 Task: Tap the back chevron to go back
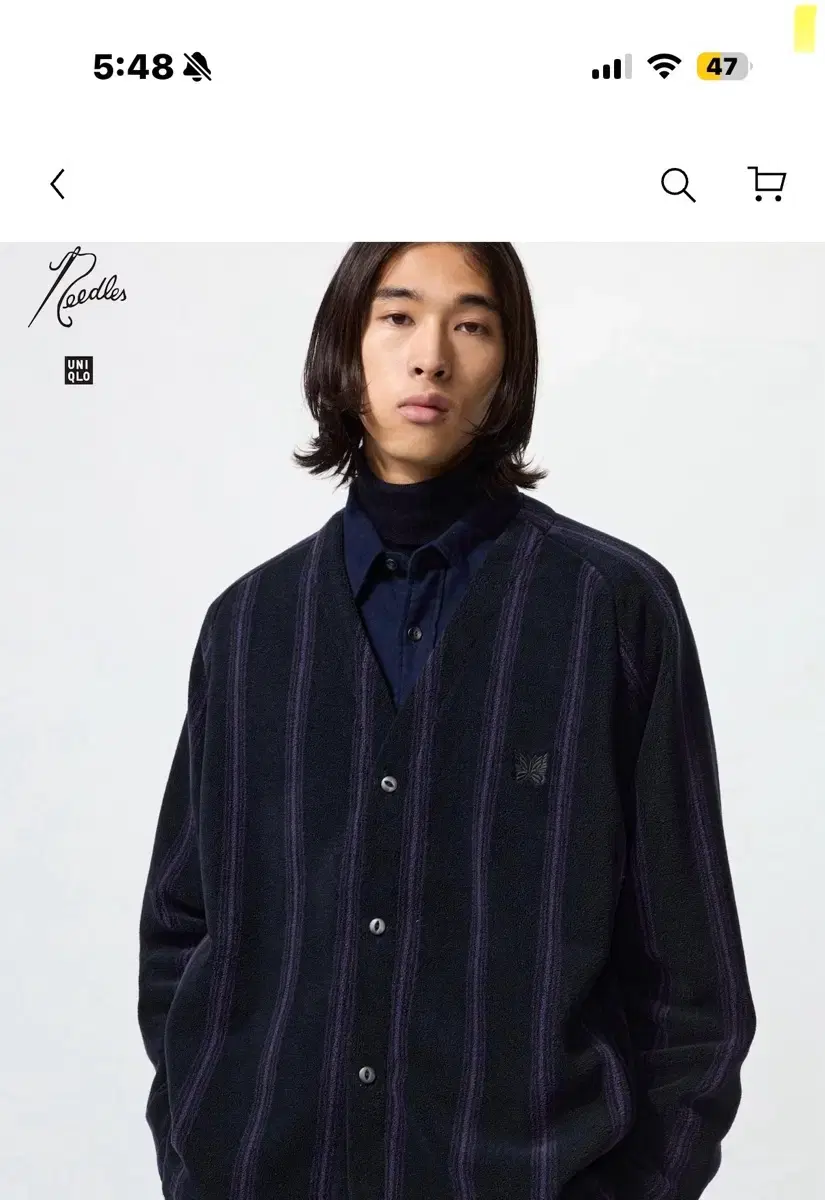tap(57, 185)
